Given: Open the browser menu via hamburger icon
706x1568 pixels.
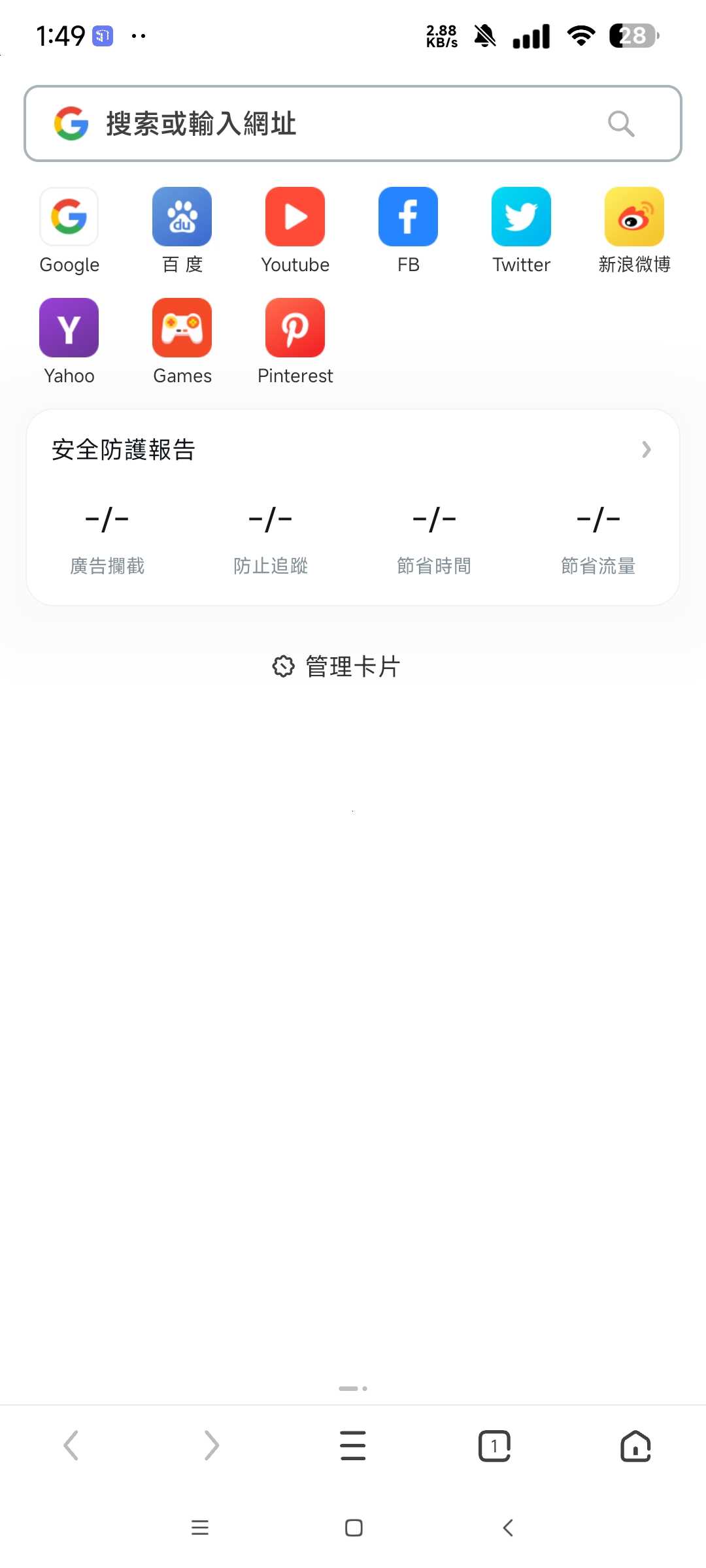Looking at the screenshot, I should [x=353, y=1445].
